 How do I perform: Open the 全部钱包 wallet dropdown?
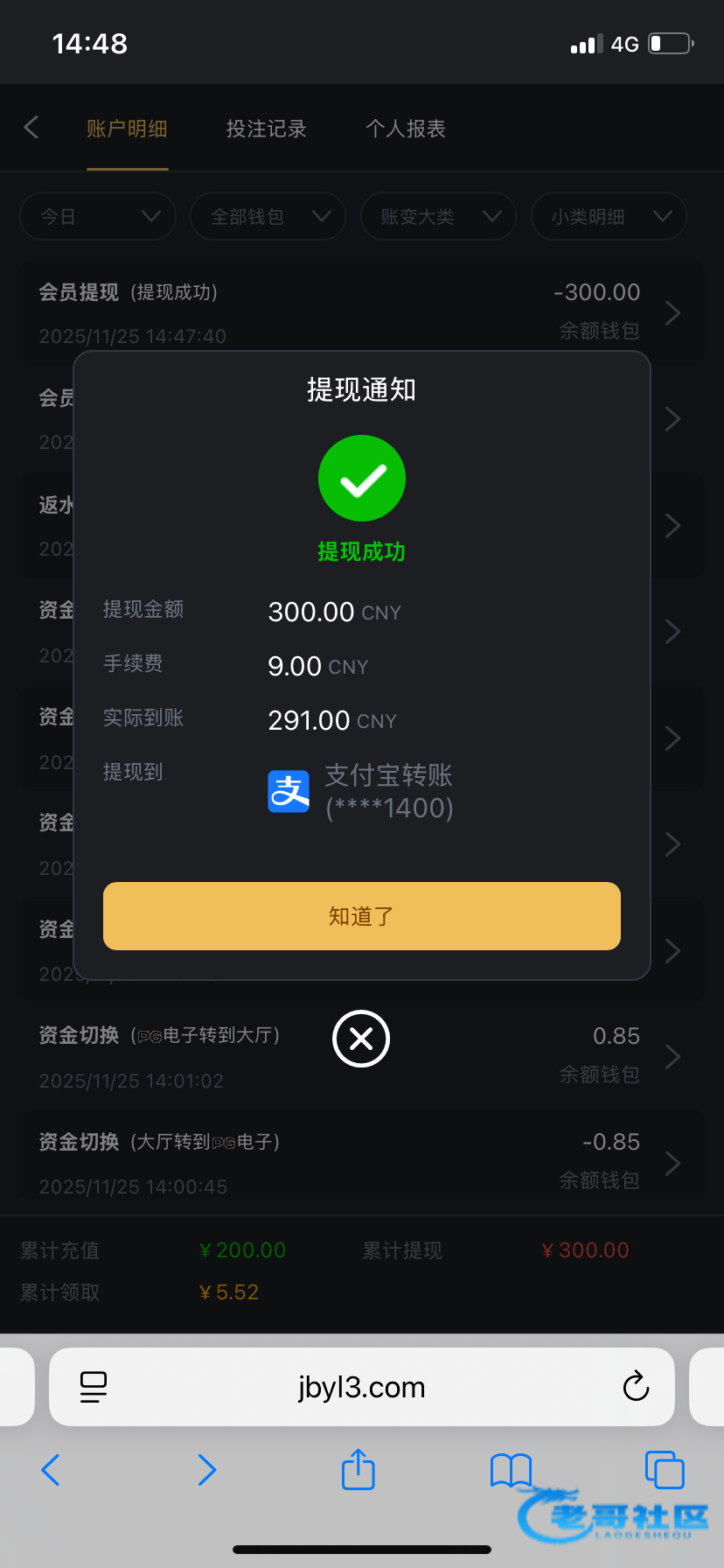click(x=268, y=216)
